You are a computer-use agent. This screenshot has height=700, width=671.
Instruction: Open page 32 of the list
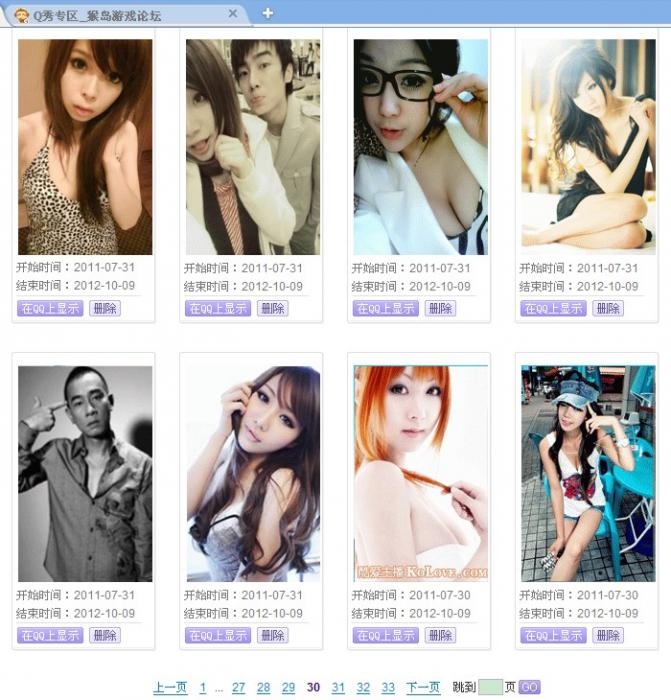[x=363, y=688]
